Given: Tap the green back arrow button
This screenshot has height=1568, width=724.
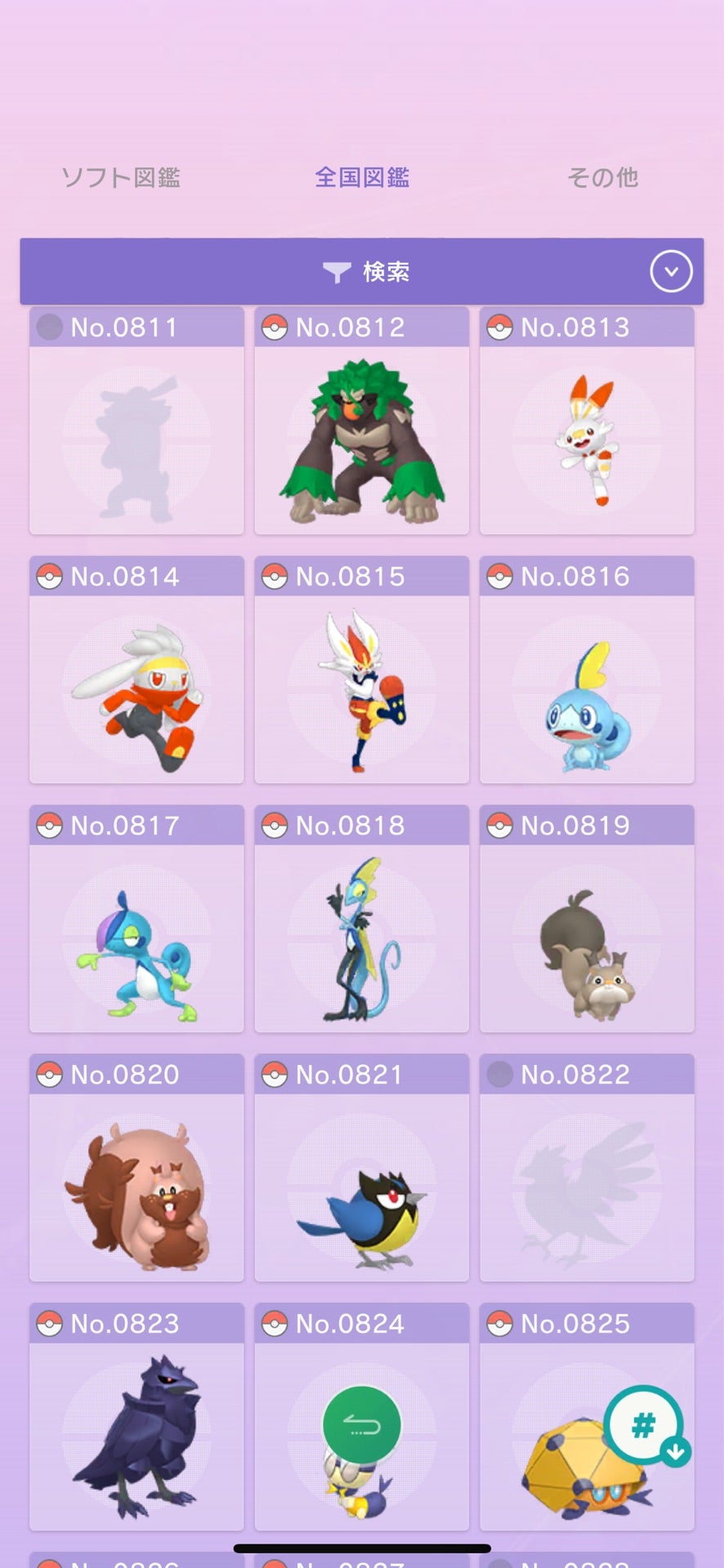Looking at the screenshot, I should (x=362, y=1425).
